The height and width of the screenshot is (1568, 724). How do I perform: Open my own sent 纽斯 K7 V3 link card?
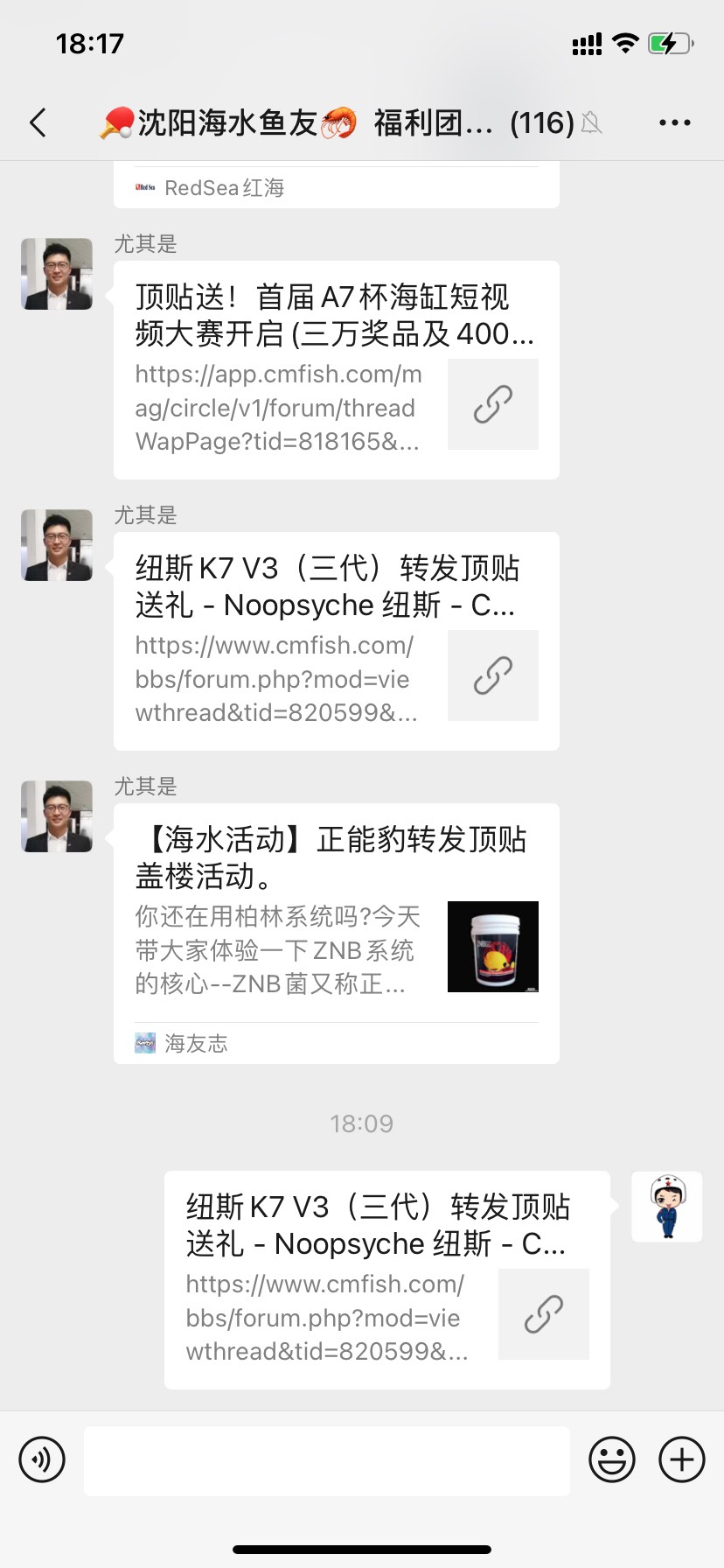pyautogui.click(x=386, y=1279)
